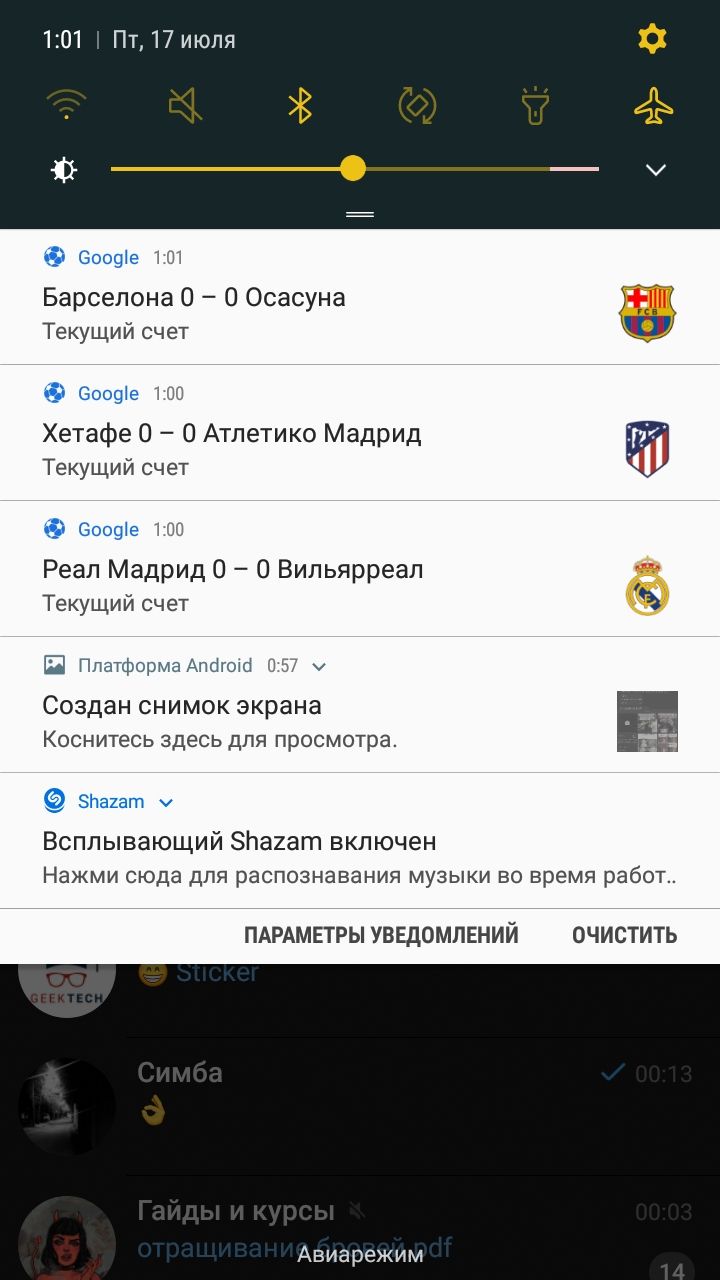Turn on the flashlight
Image resolution: width=720 pixels, height=1280 pixels.
(x=536, y=105)
